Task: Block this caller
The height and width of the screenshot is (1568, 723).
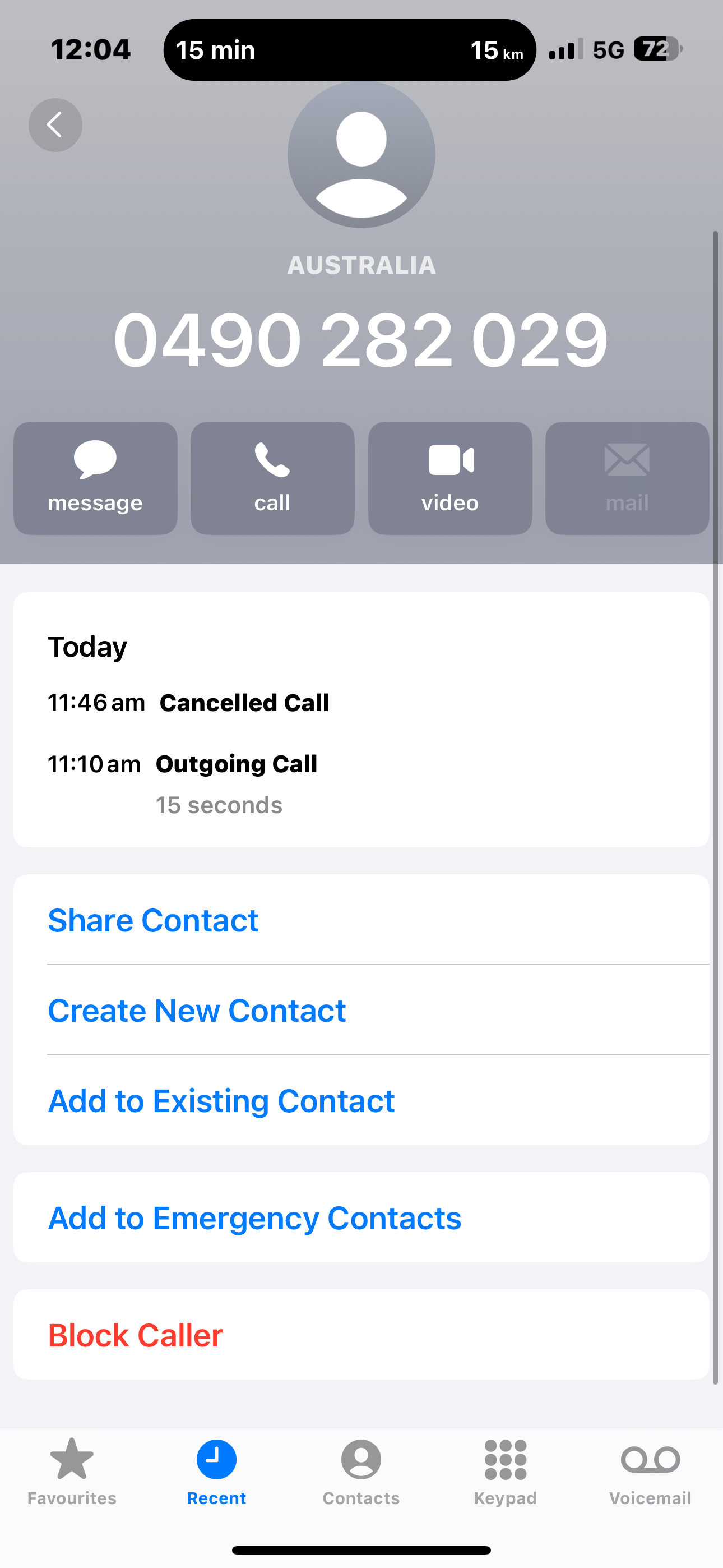Action: tap(135, 1335)
